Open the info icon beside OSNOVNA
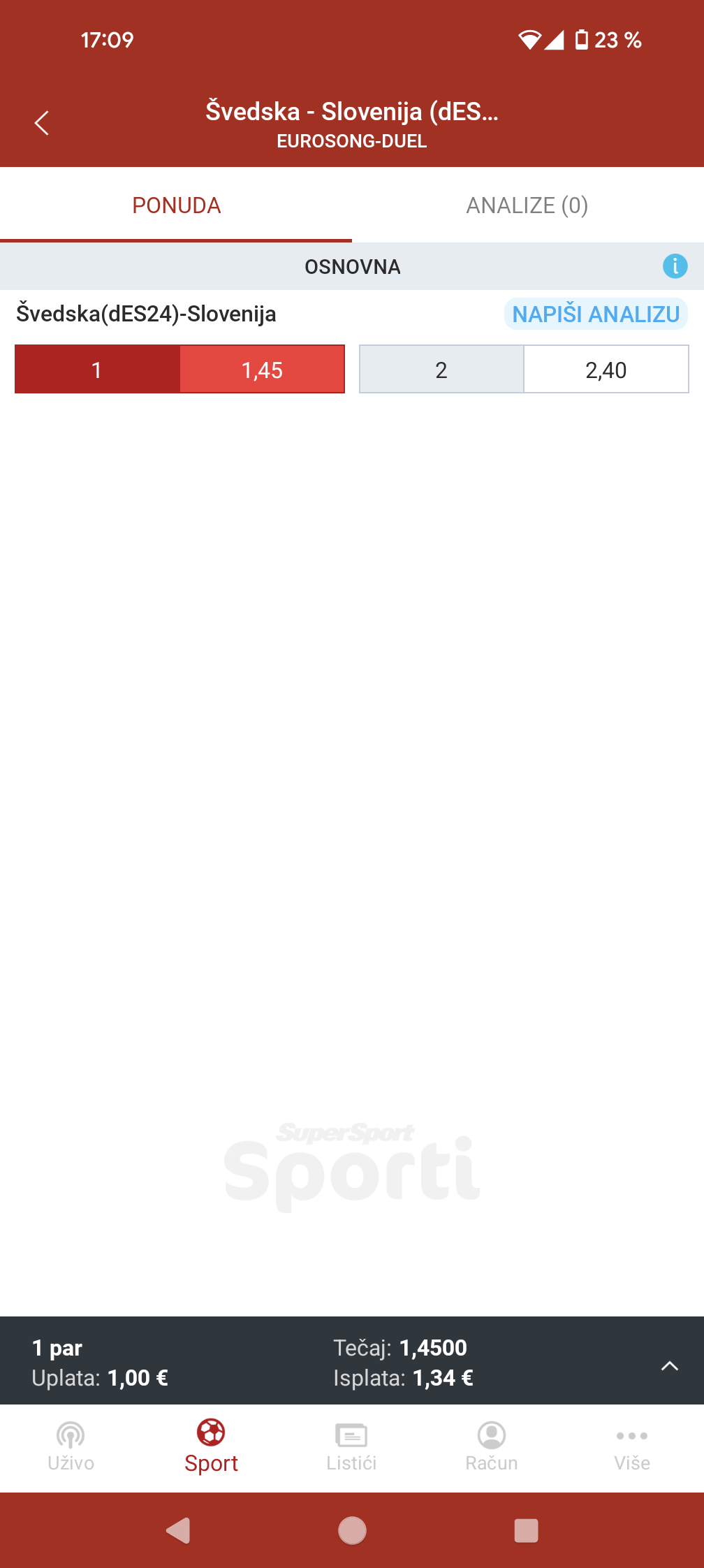The image size is (704, 1568). tap(675, 266)
